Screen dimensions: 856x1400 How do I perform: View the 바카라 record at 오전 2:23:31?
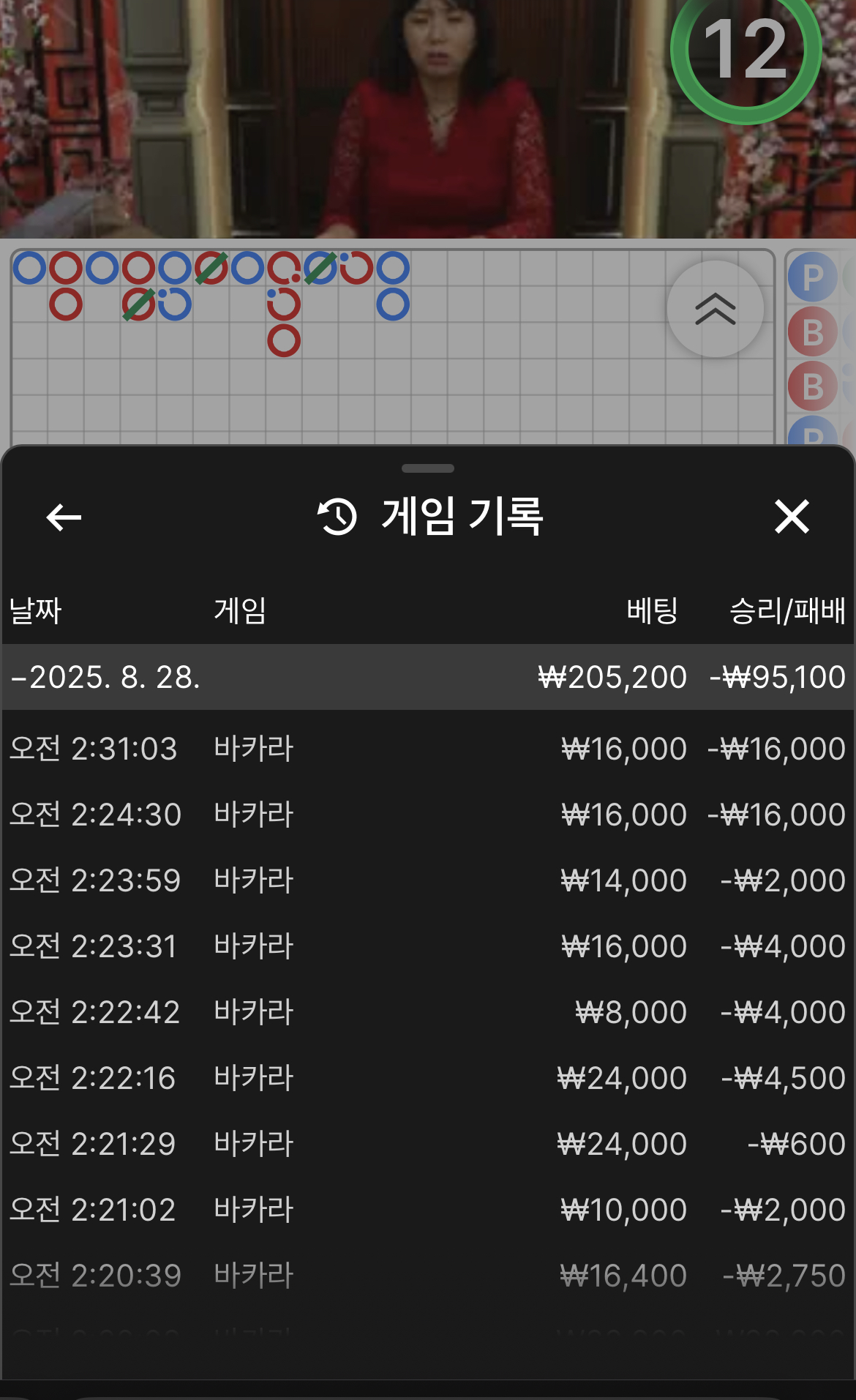pyautogui.click(x=427, y=946)
